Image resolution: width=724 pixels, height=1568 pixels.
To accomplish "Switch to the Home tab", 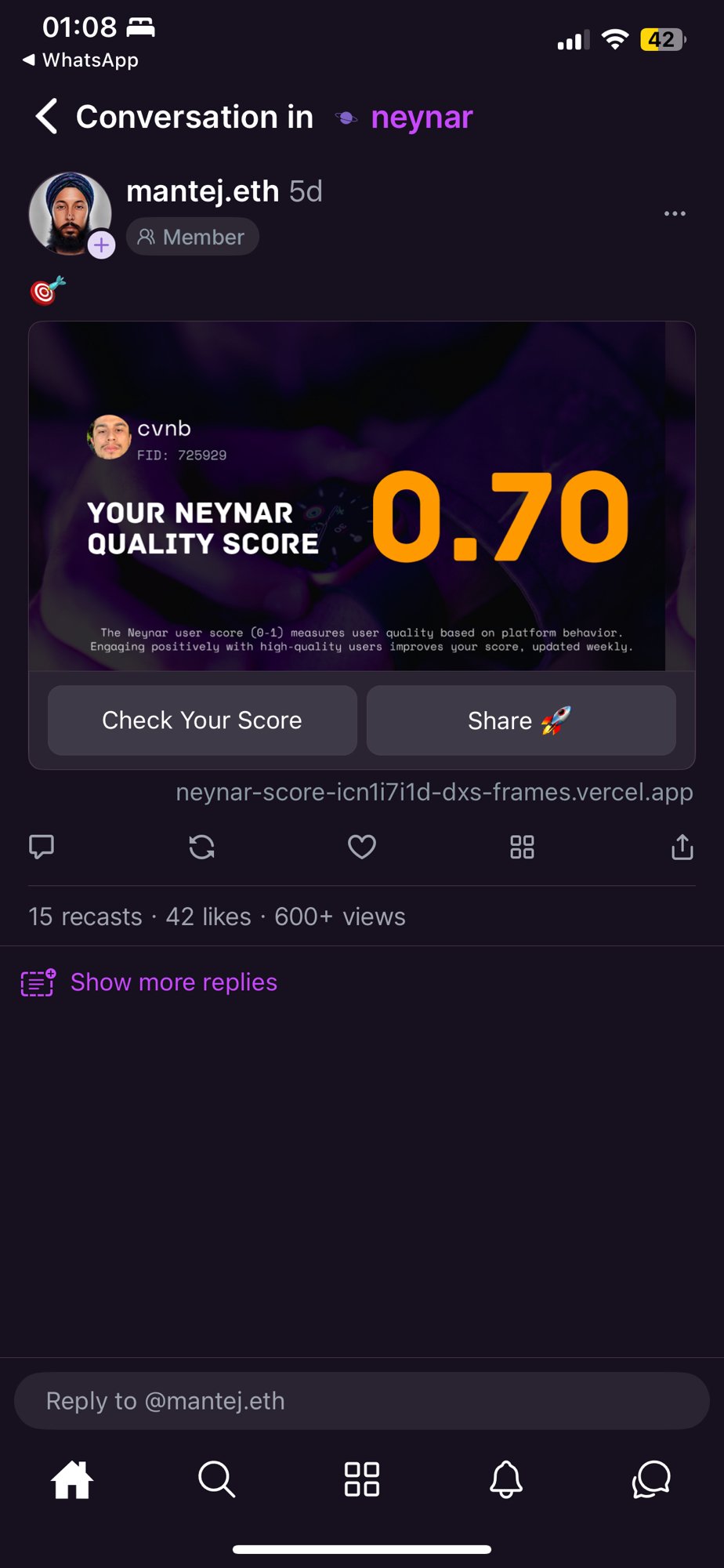I will (72, 1479).
